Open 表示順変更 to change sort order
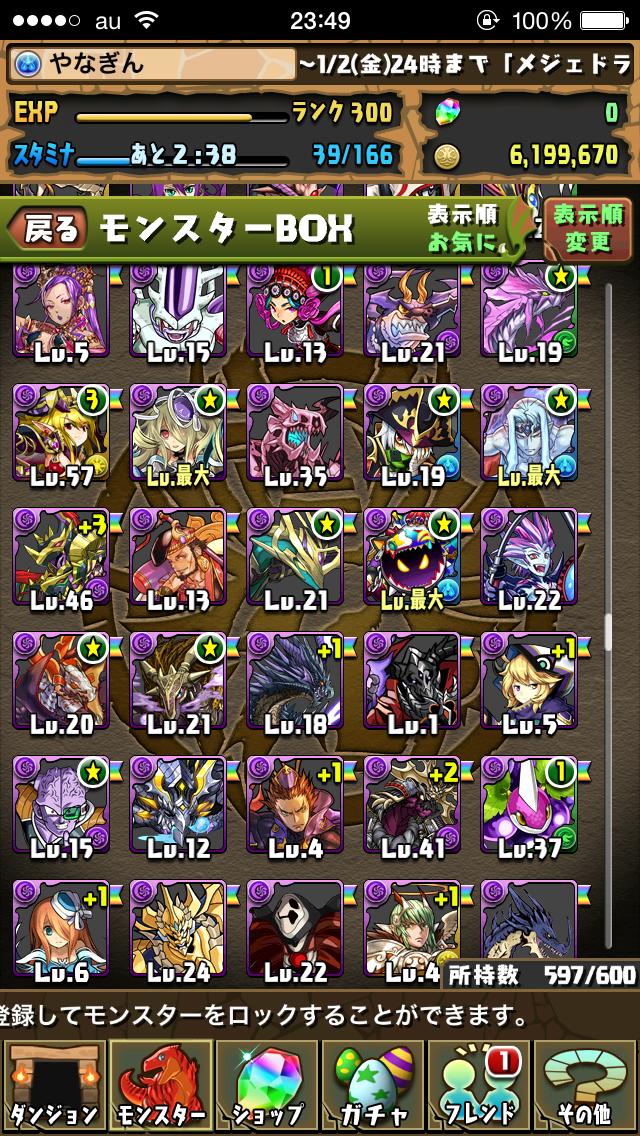 [x=588, y=228]
